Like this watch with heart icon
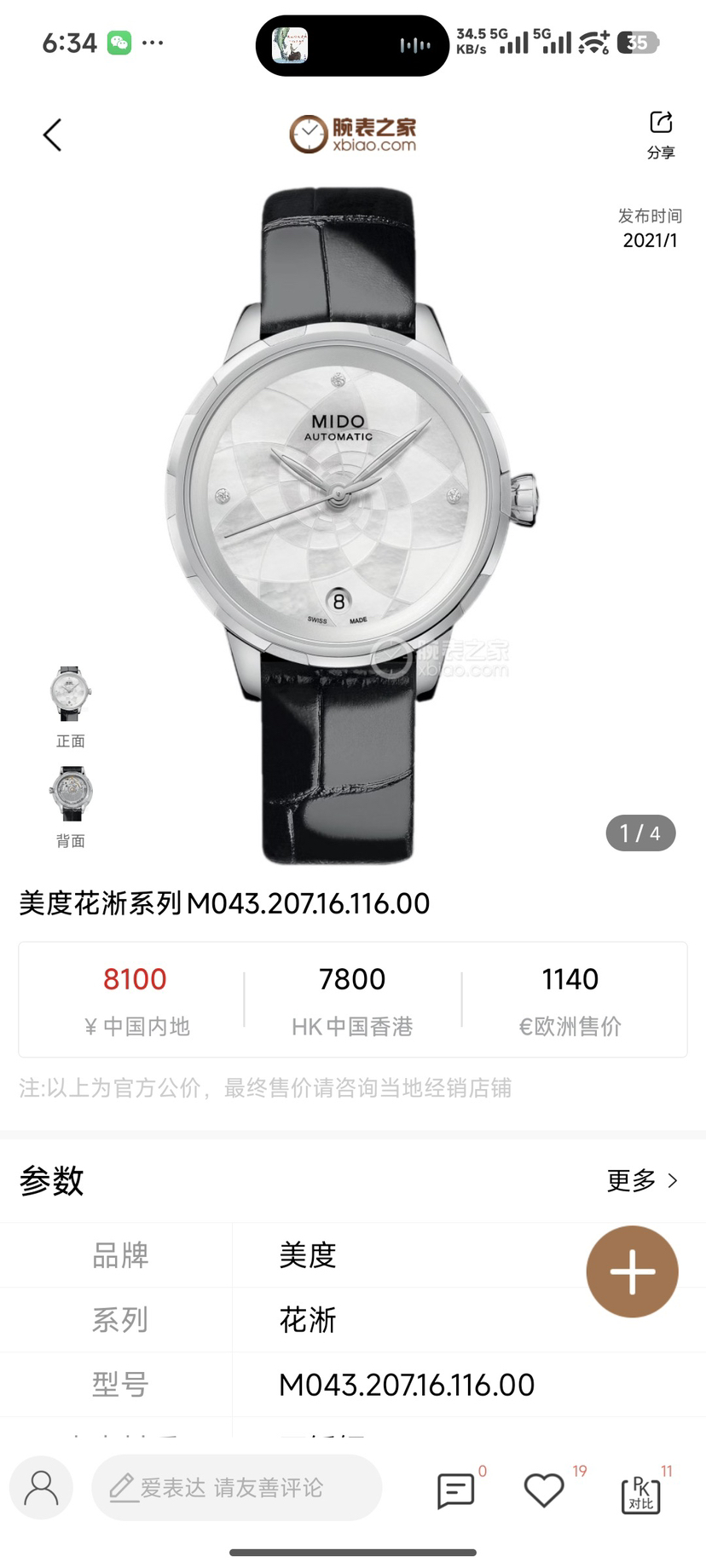The width and height of the screenshot is (706, 1568). [x=543, y=1490]
